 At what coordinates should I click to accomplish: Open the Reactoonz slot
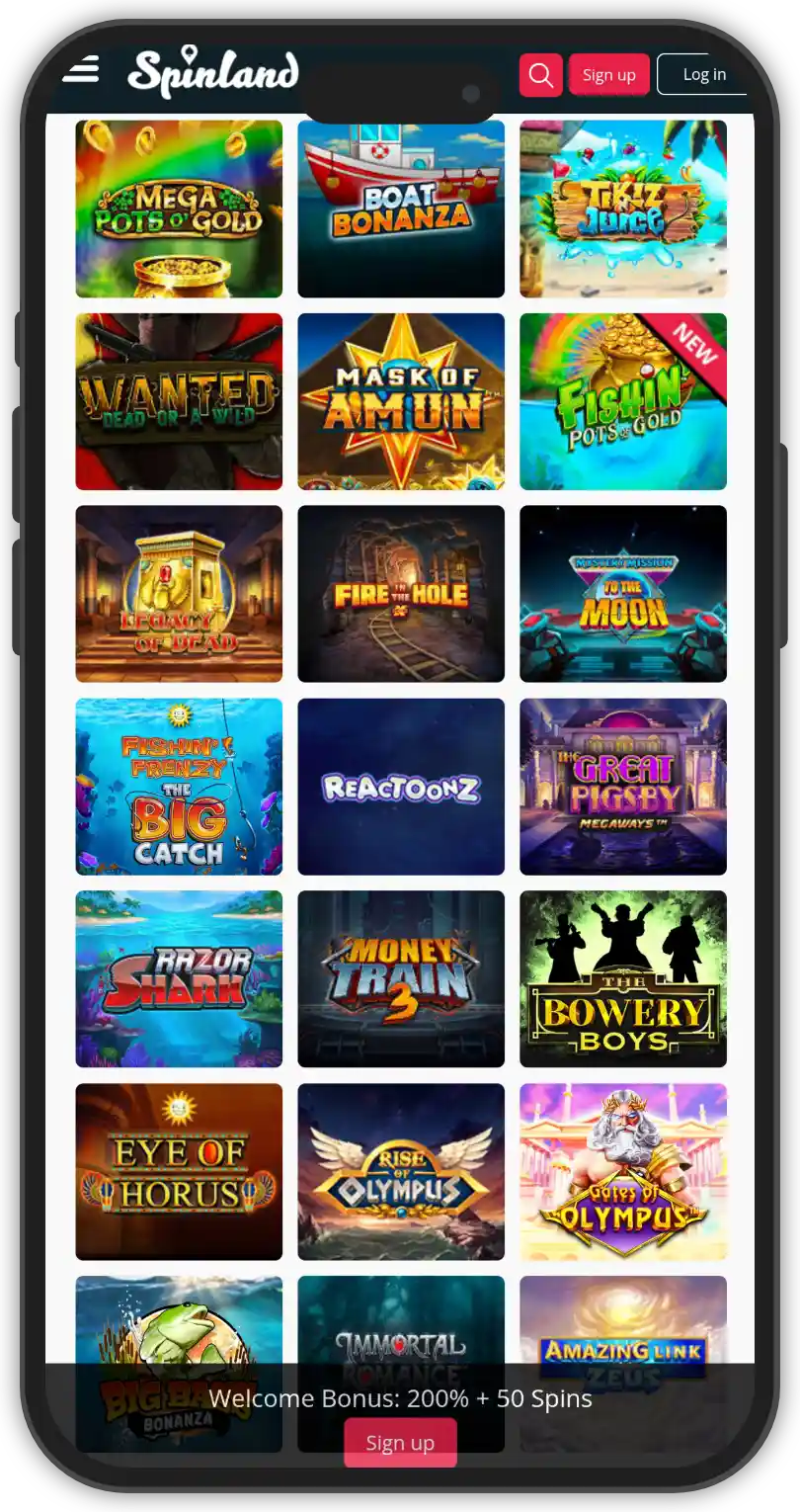pos(401,787)
